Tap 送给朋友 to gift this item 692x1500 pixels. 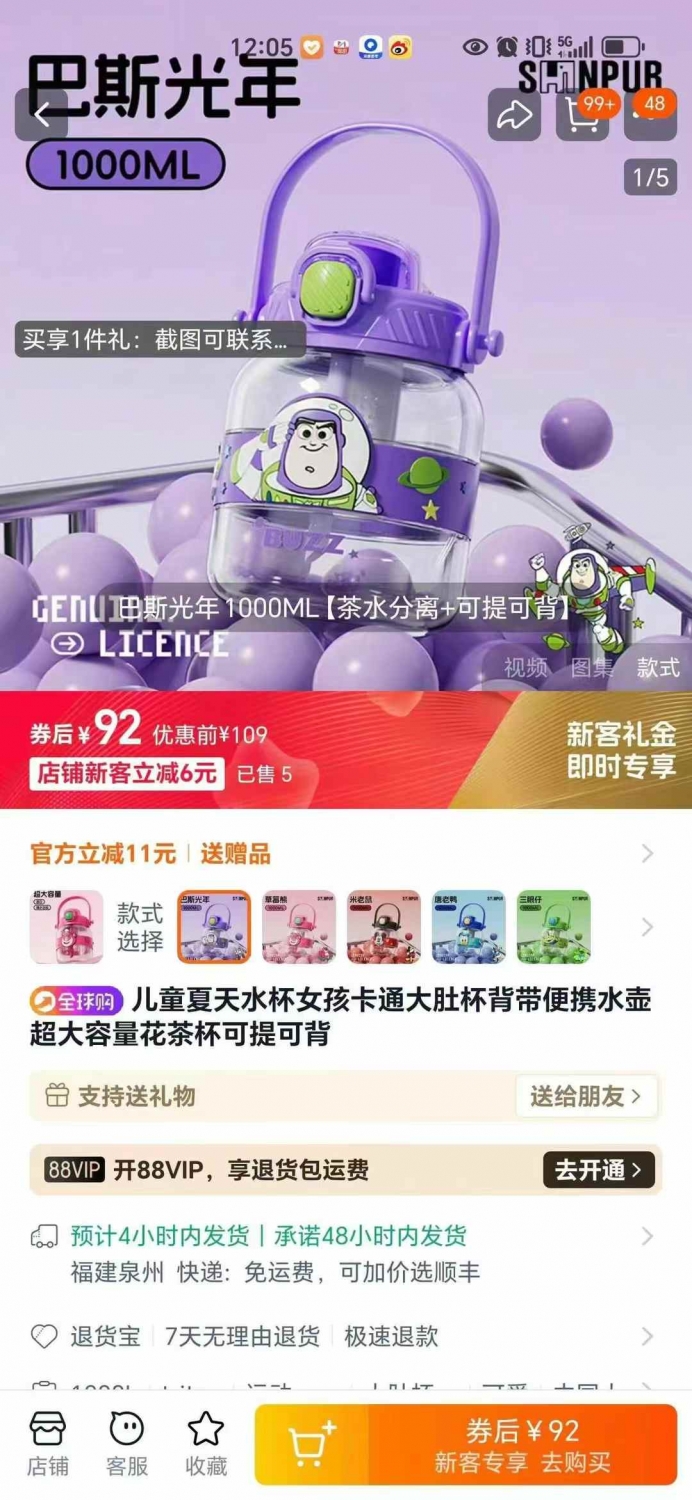coord(586,1096)
